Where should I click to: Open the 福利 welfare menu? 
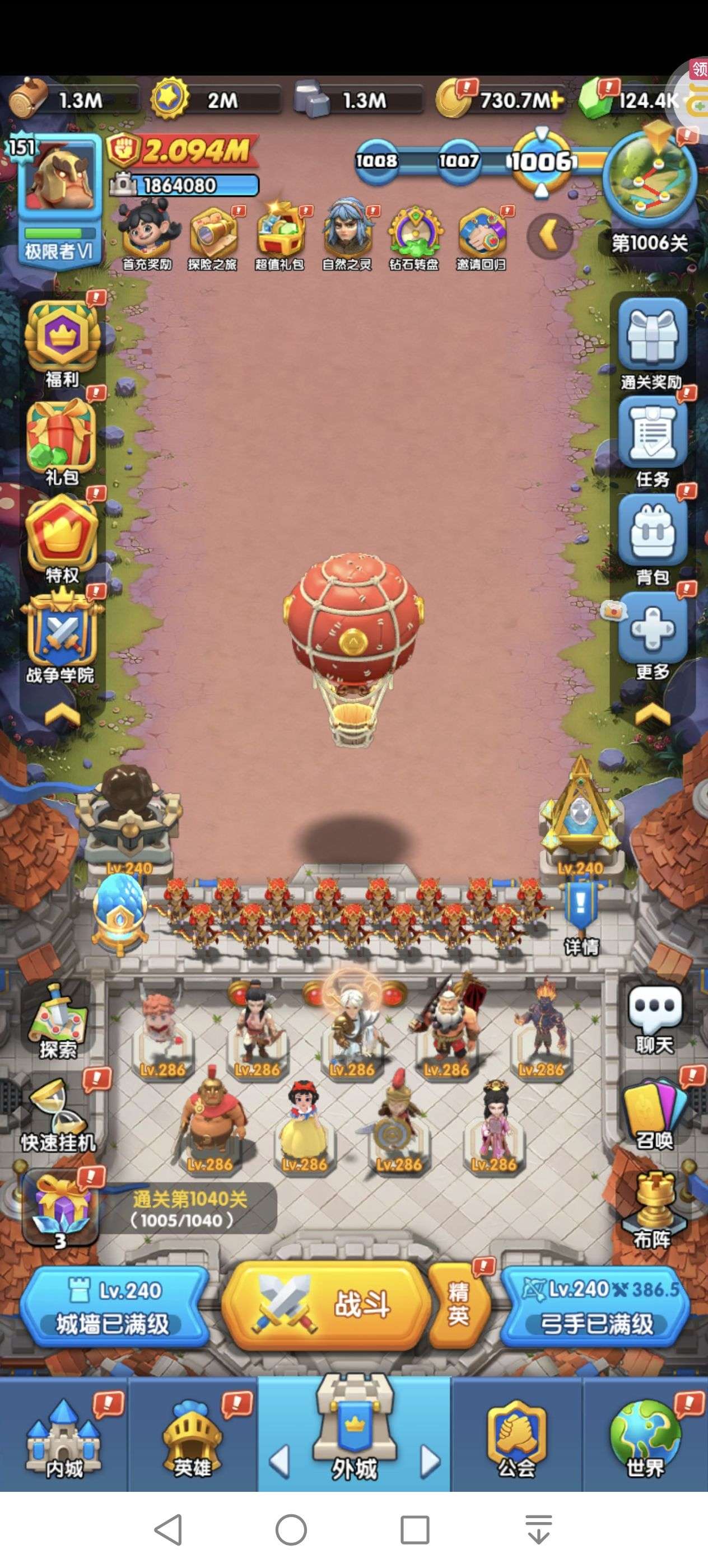coord(62,344)
